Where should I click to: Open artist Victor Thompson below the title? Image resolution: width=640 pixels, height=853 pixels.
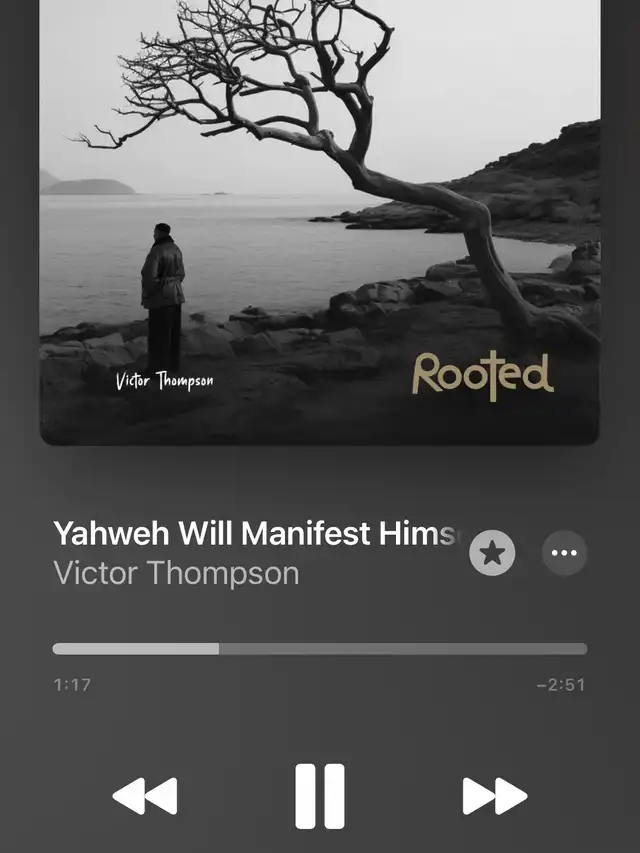pos(176,574)
